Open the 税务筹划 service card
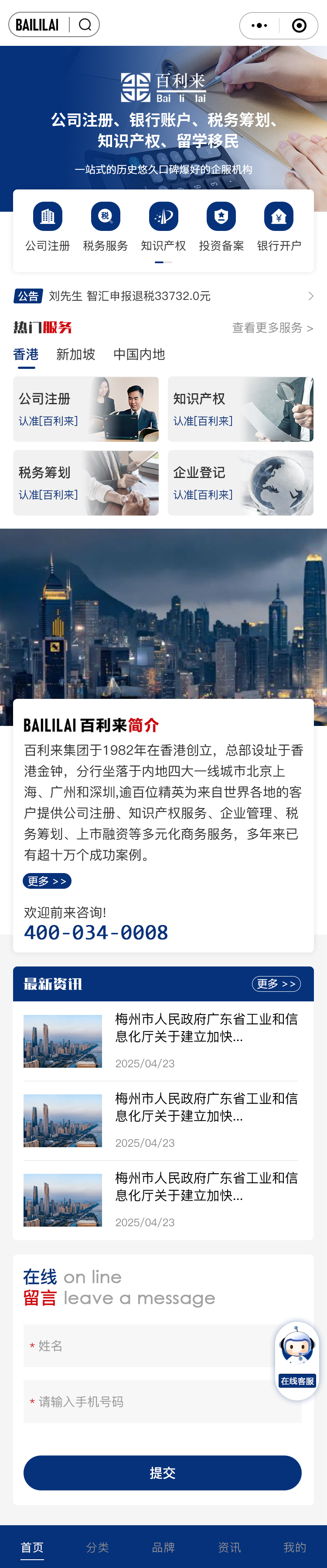Viewport: 327px width, 1568px height. [86, 483]
